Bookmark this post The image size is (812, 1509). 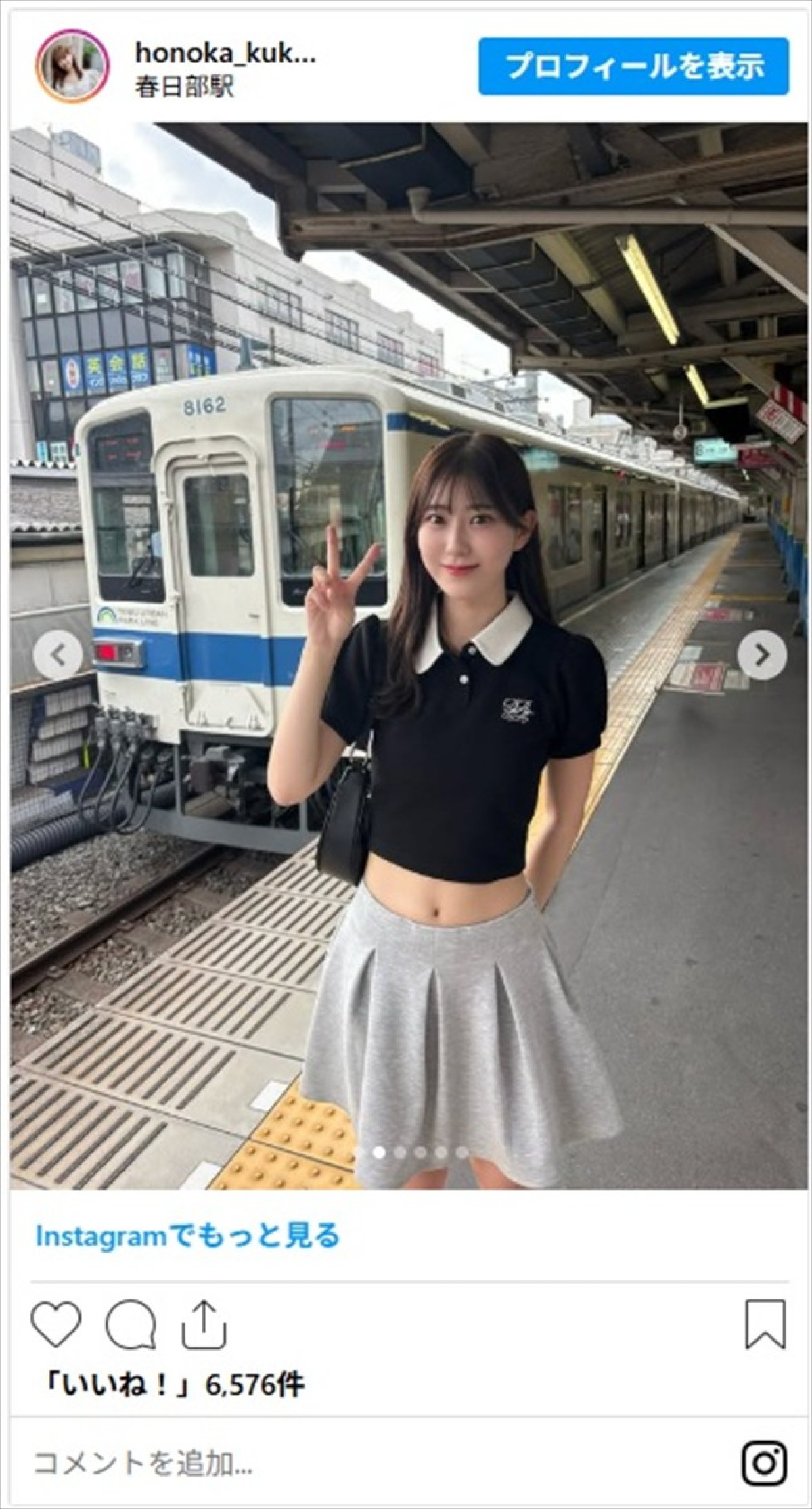[765, 1324]
